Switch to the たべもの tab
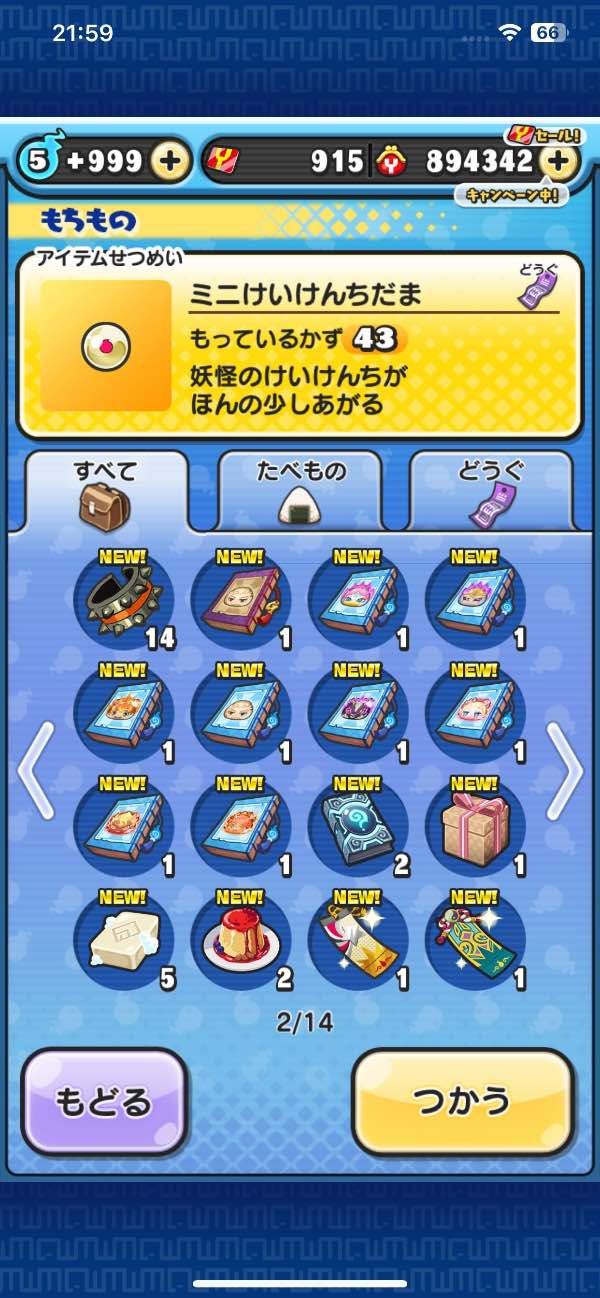Image resolution: width=600 pixels, height=1298 pixels. click(300, 490)
